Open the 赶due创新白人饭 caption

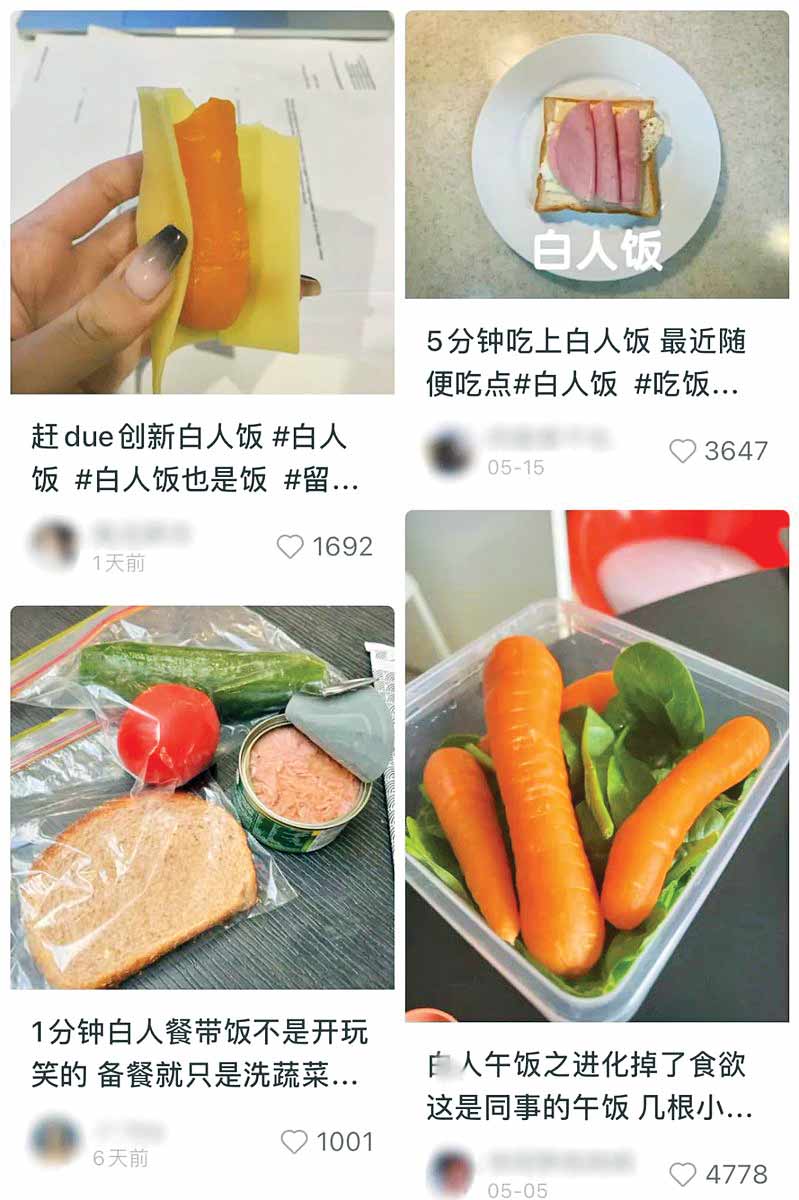pyautogui.click(x=195, y=458)
